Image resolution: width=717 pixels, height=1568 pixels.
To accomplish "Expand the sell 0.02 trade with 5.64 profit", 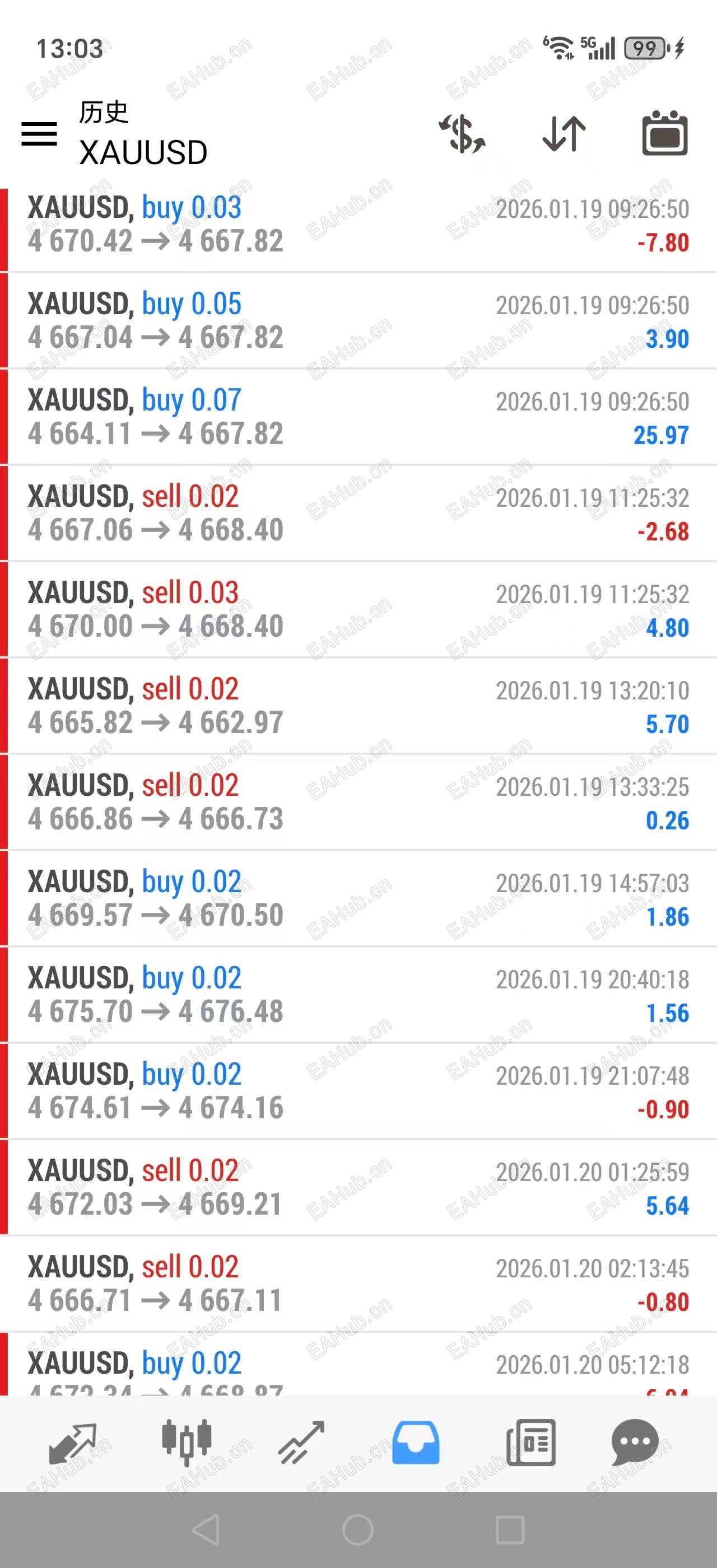I will (x=358, y=1187).
